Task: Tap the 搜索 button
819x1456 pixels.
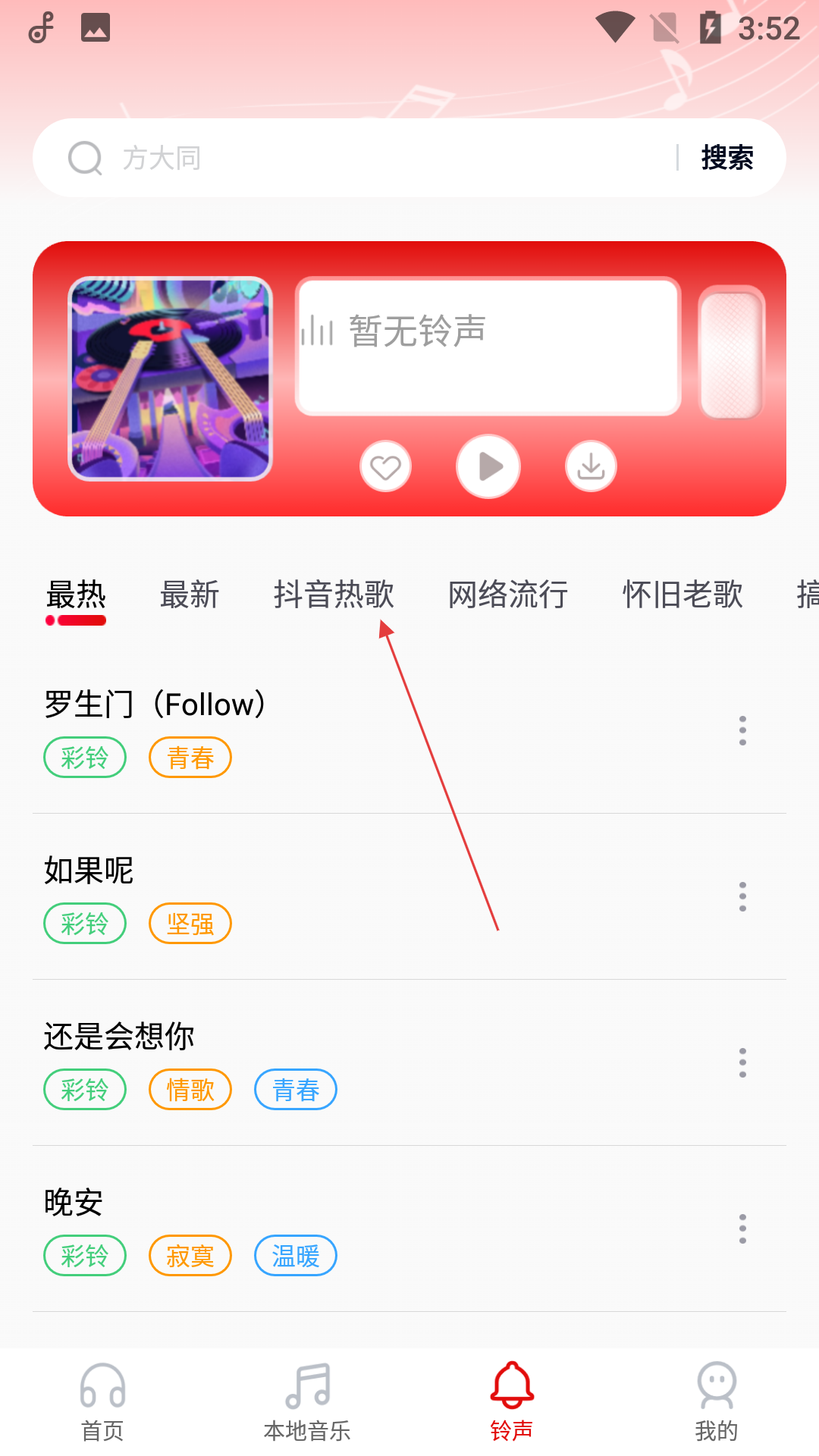Action: [726, 158]
